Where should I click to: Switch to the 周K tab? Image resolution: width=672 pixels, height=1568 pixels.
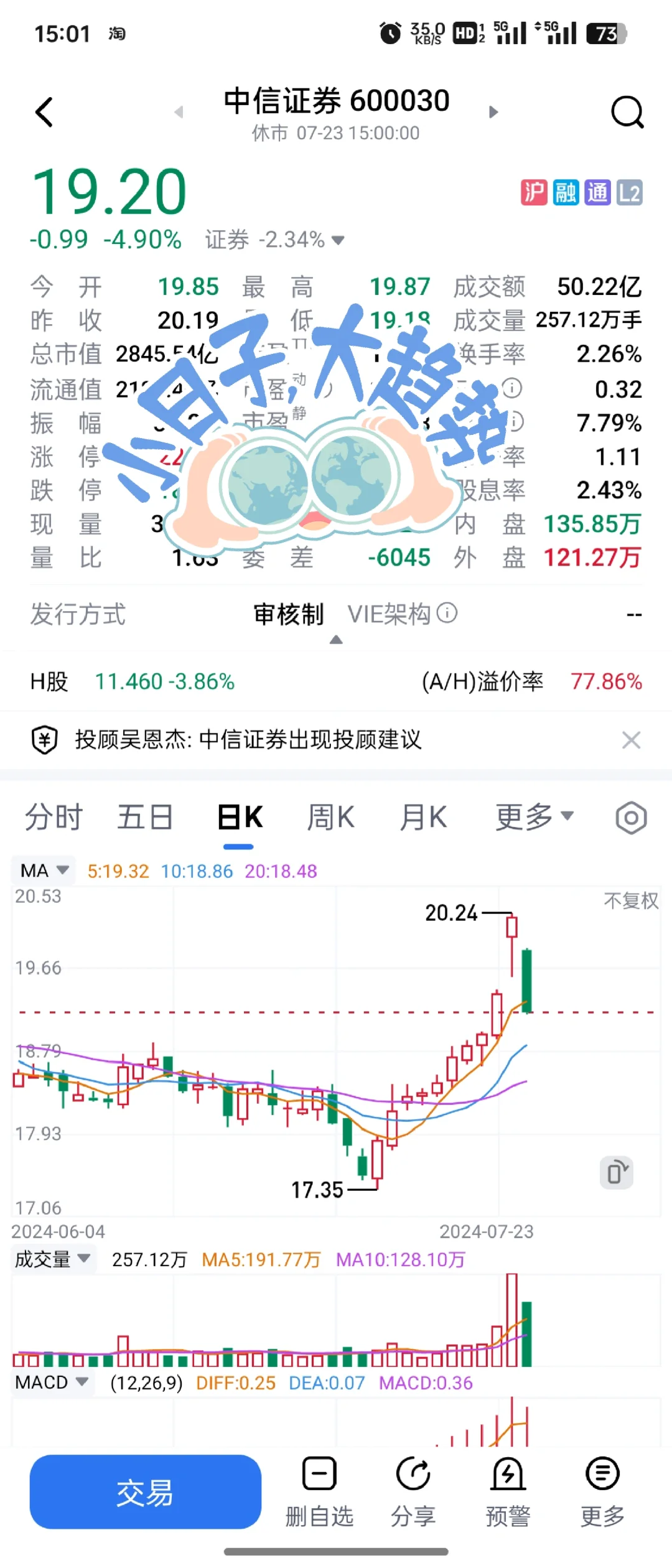(x=331, y=817)
